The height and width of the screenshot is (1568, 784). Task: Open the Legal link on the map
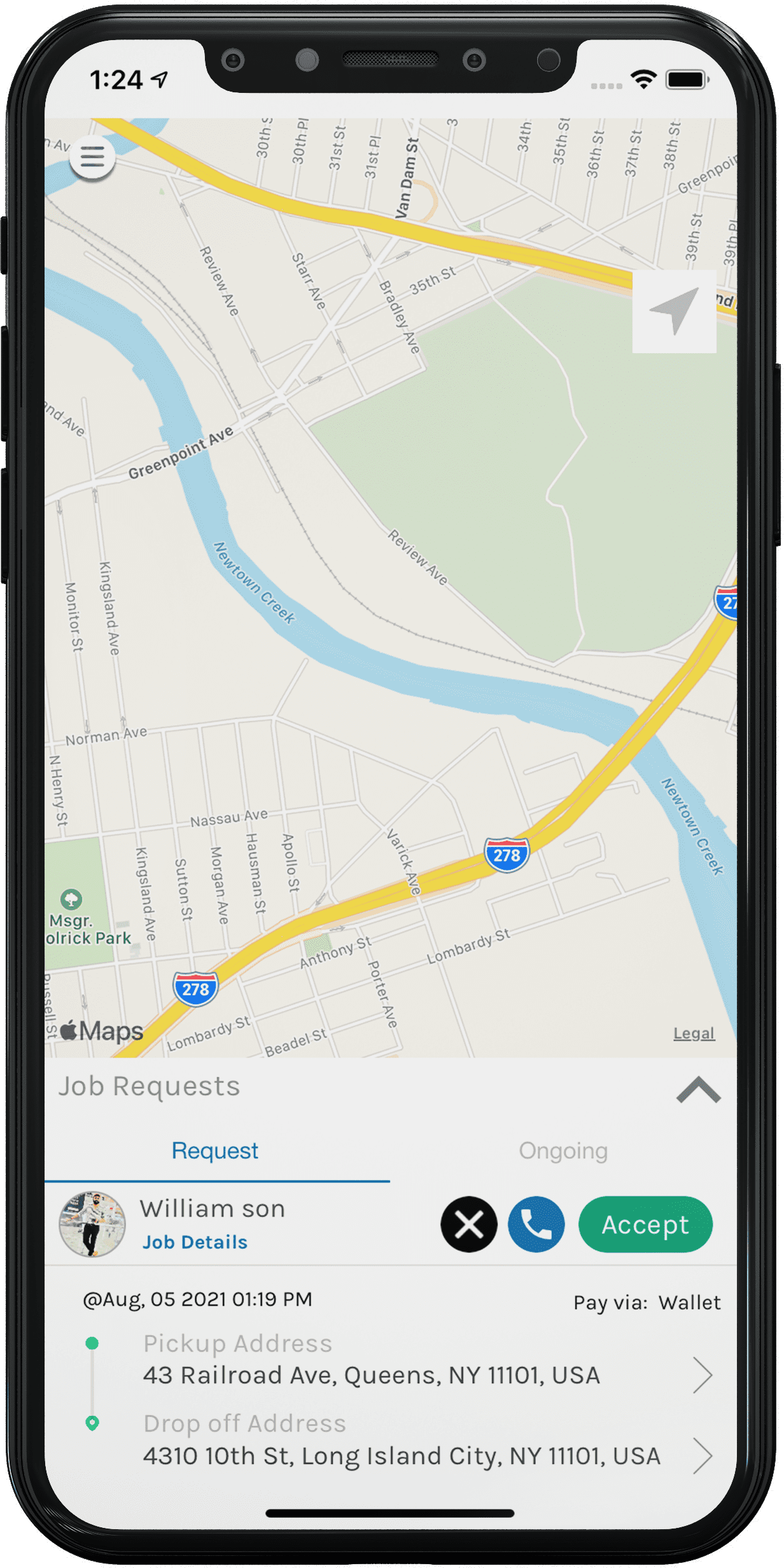click(x=694, y=1033)
